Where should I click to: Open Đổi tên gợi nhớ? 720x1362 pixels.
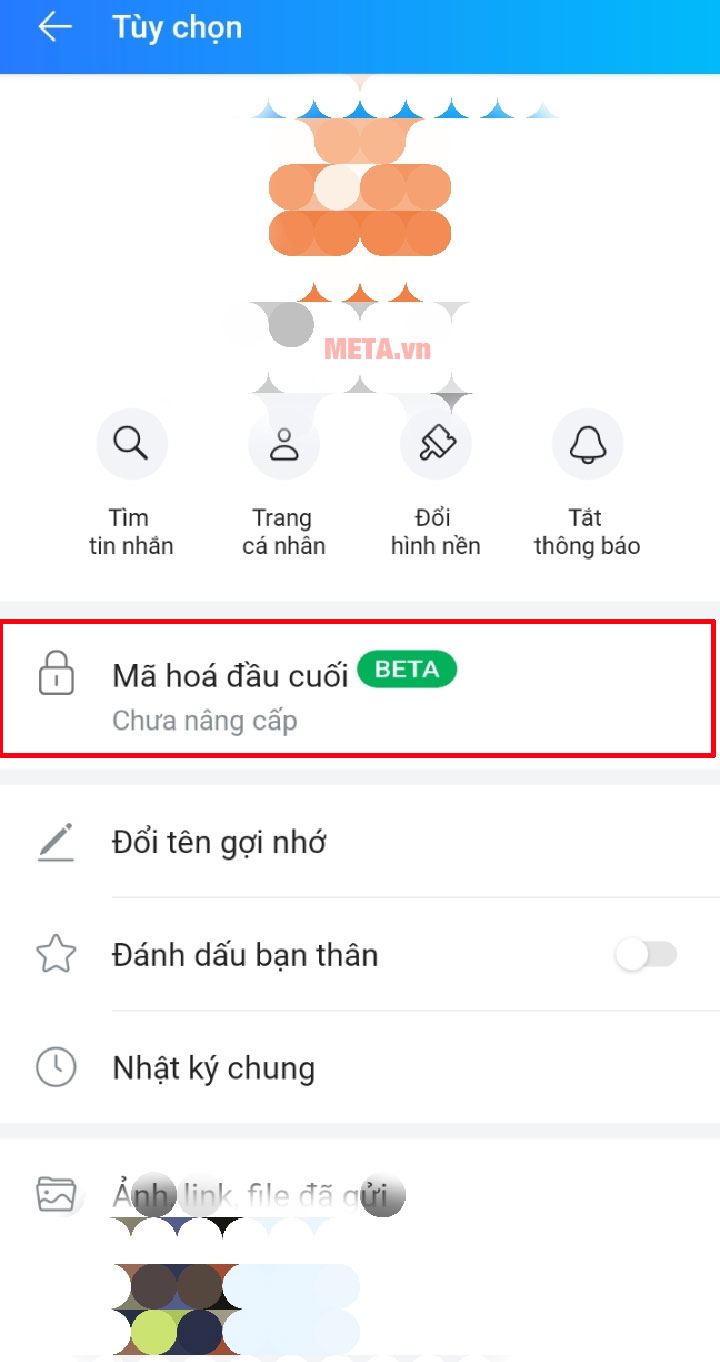pyautogui.click(x=360, y=842)
